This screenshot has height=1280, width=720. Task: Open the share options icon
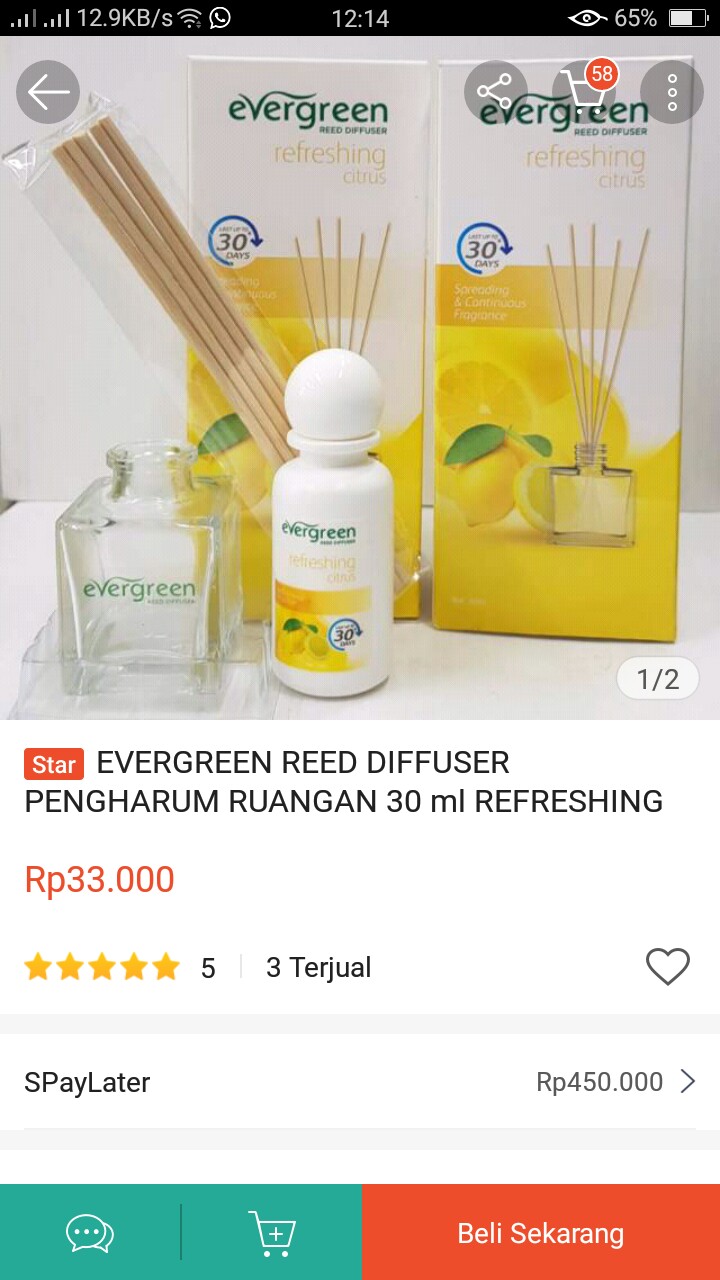coord(491,91)
